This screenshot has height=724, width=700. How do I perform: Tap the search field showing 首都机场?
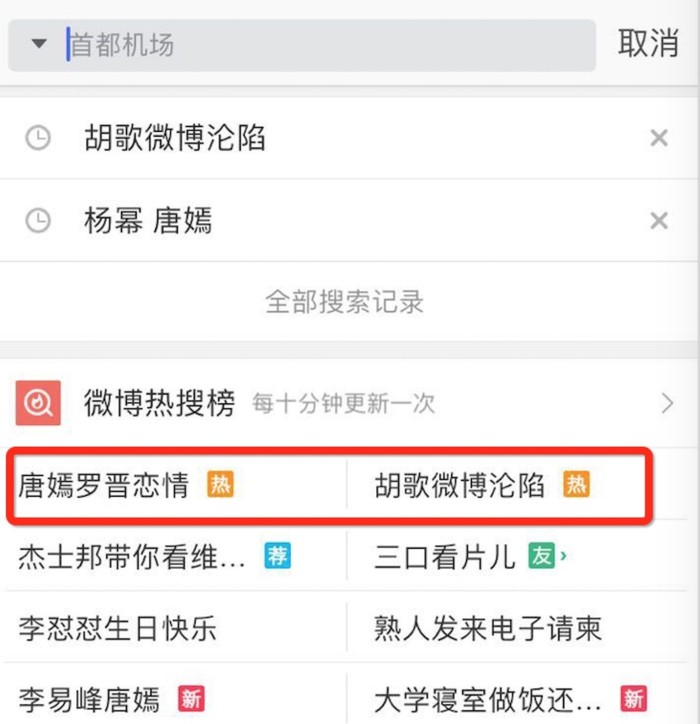coord(330,45)
